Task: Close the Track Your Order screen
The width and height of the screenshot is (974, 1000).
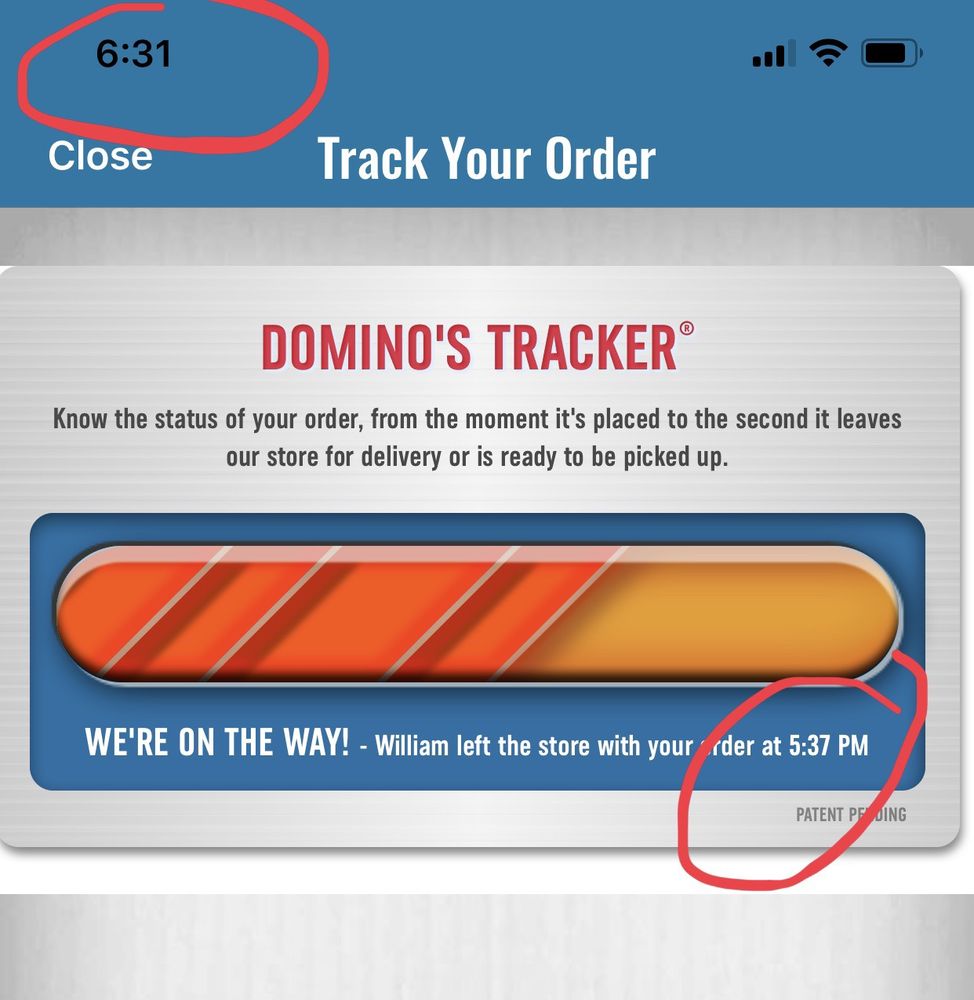Action: tap(101, 156)
